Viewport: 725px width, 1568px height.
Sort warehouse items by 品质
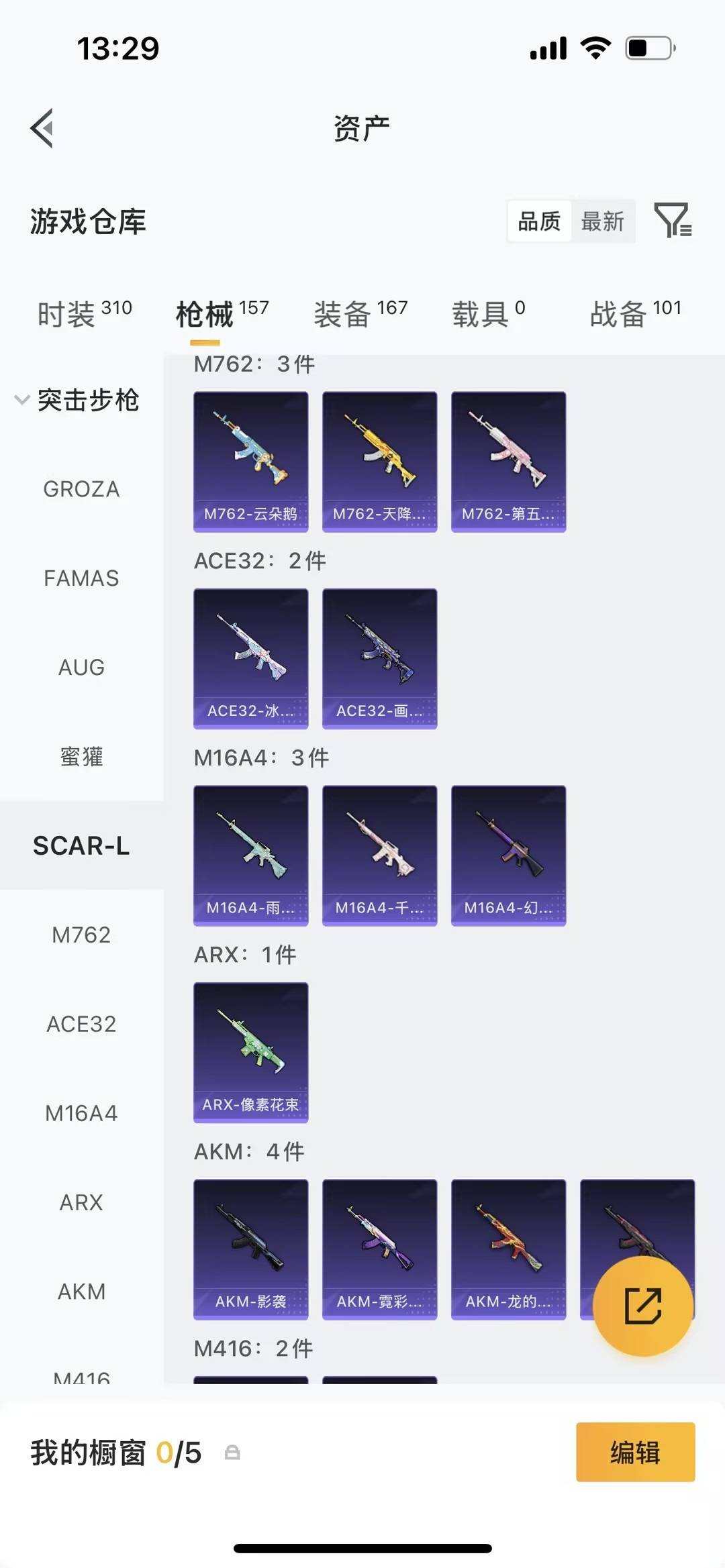pyautogui.click(x=539, y=221)
